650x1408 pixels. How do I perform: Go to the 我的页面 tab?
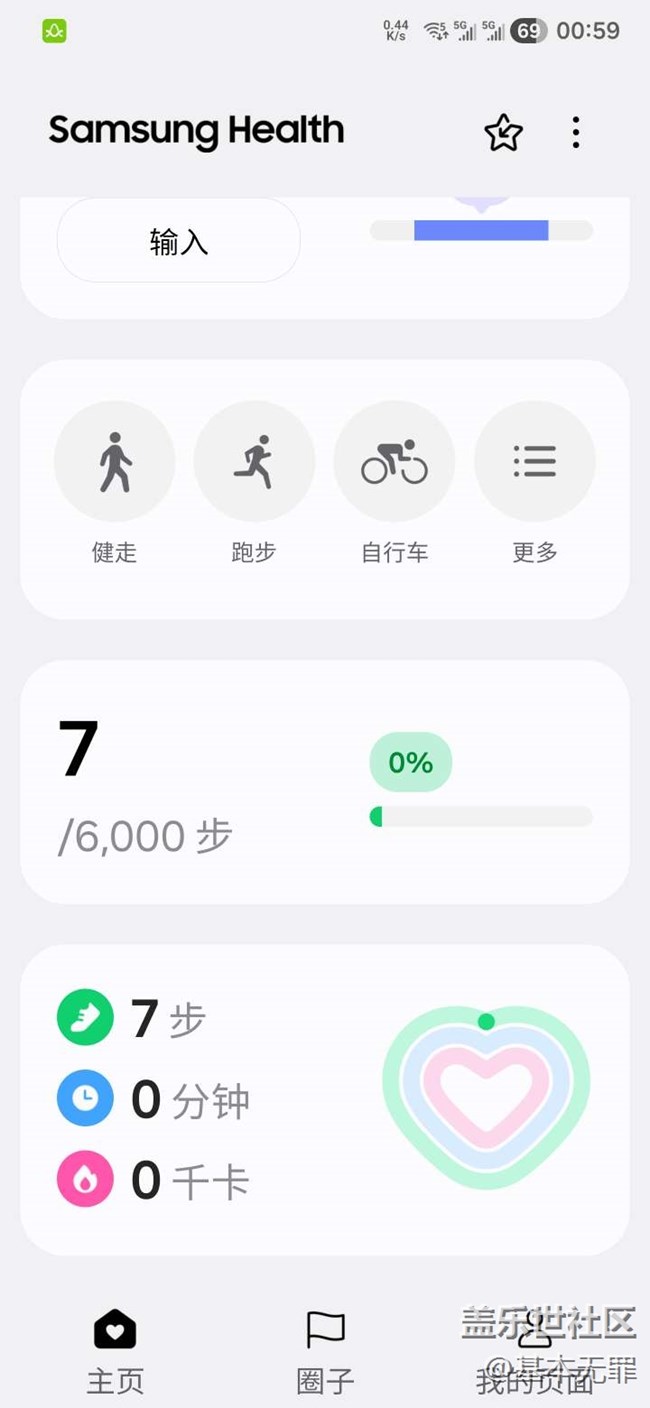click(534, 1350)
